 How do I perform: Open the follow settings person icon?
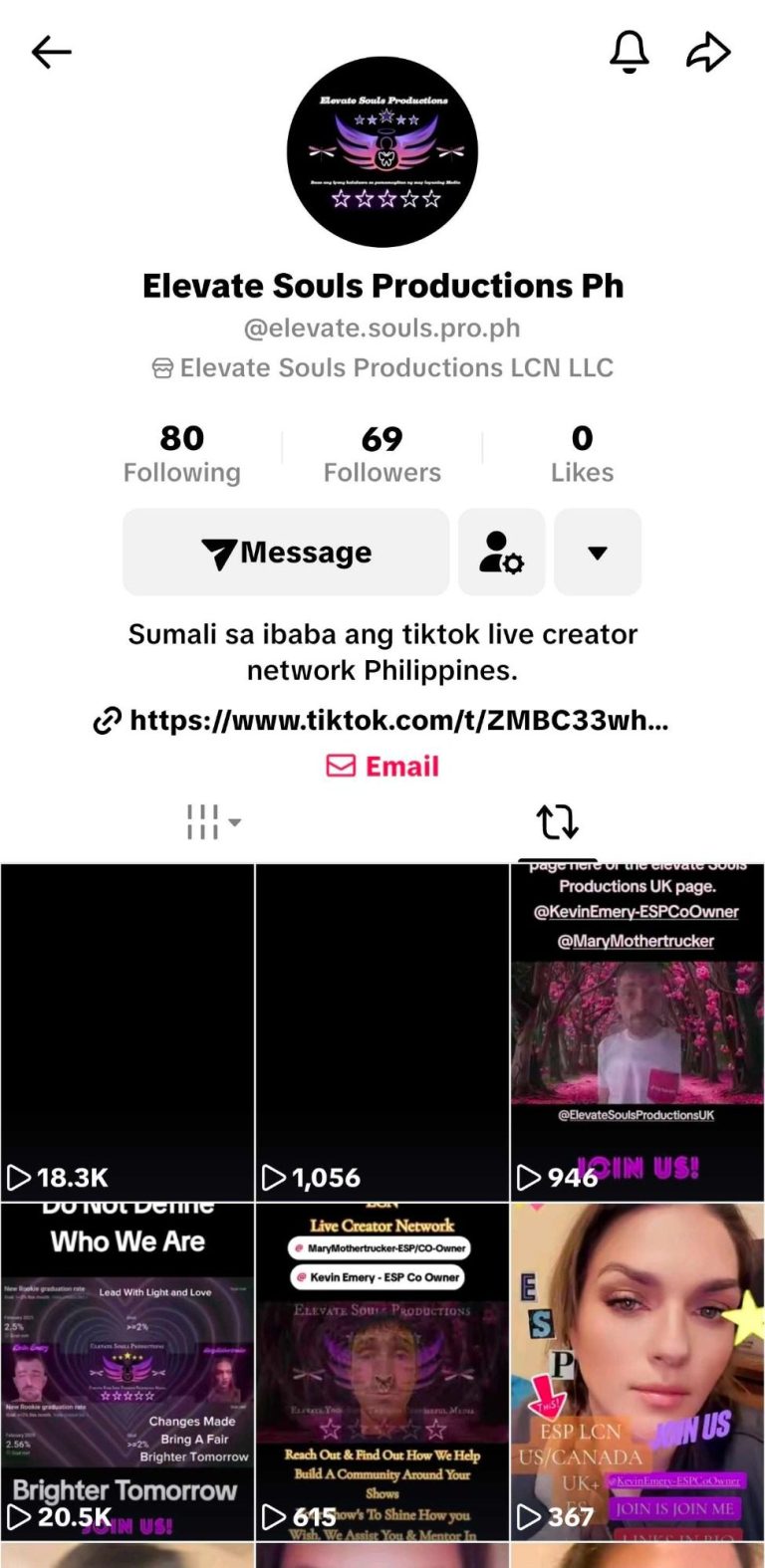[x=501, y=553]
